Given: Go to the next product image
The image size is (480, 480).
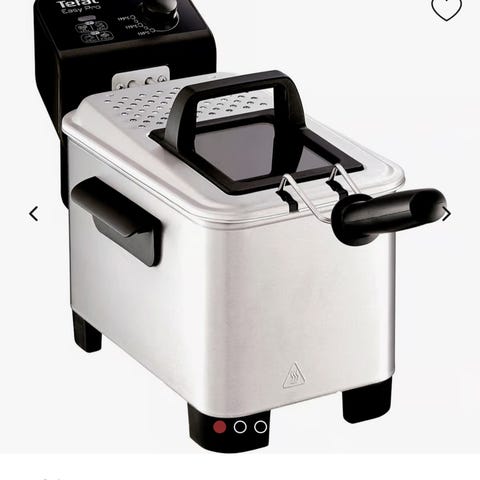Looking at the screenshot, I should (446, 214).
